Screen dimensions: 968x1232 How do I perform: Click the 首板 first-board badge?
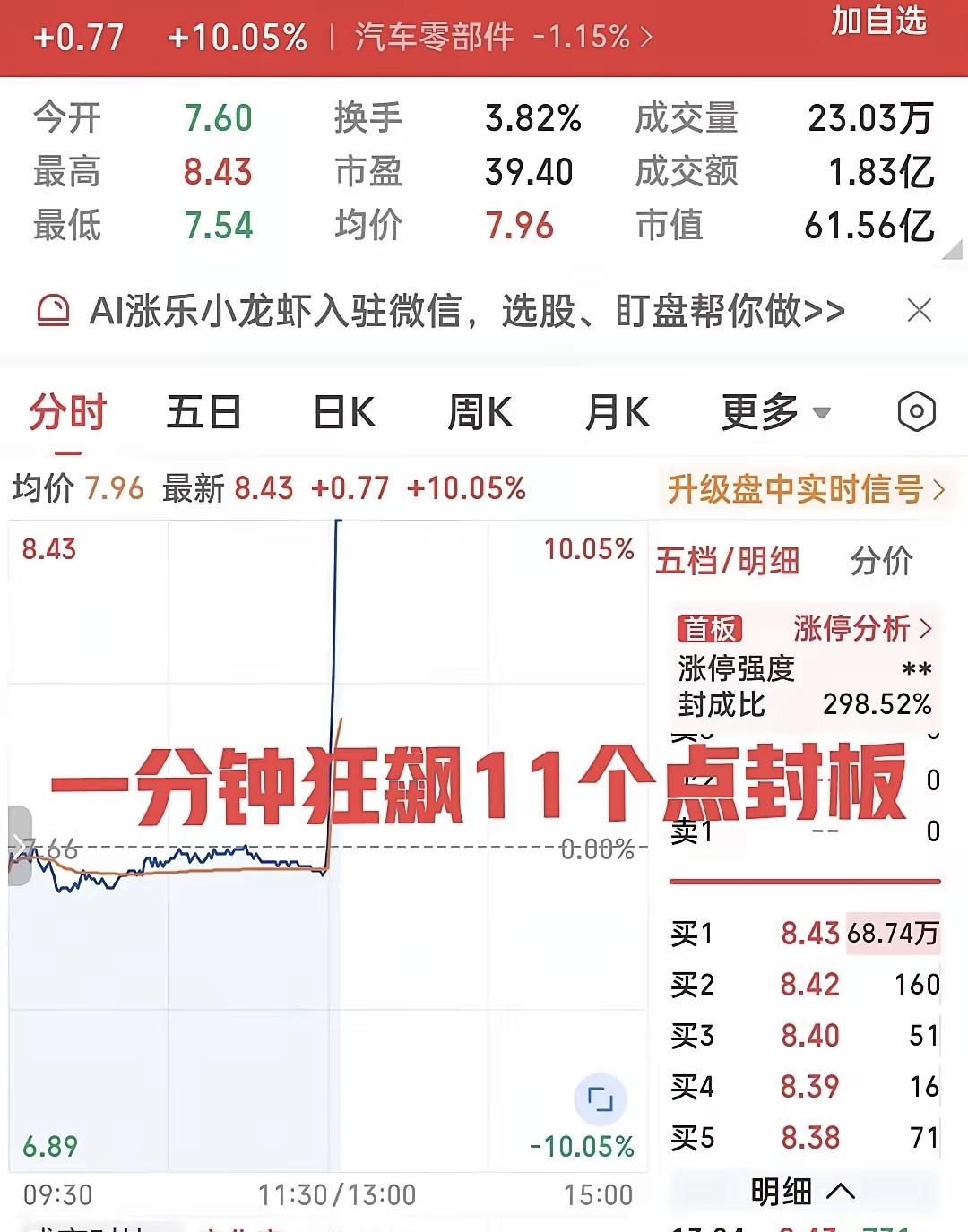(711, 630)
